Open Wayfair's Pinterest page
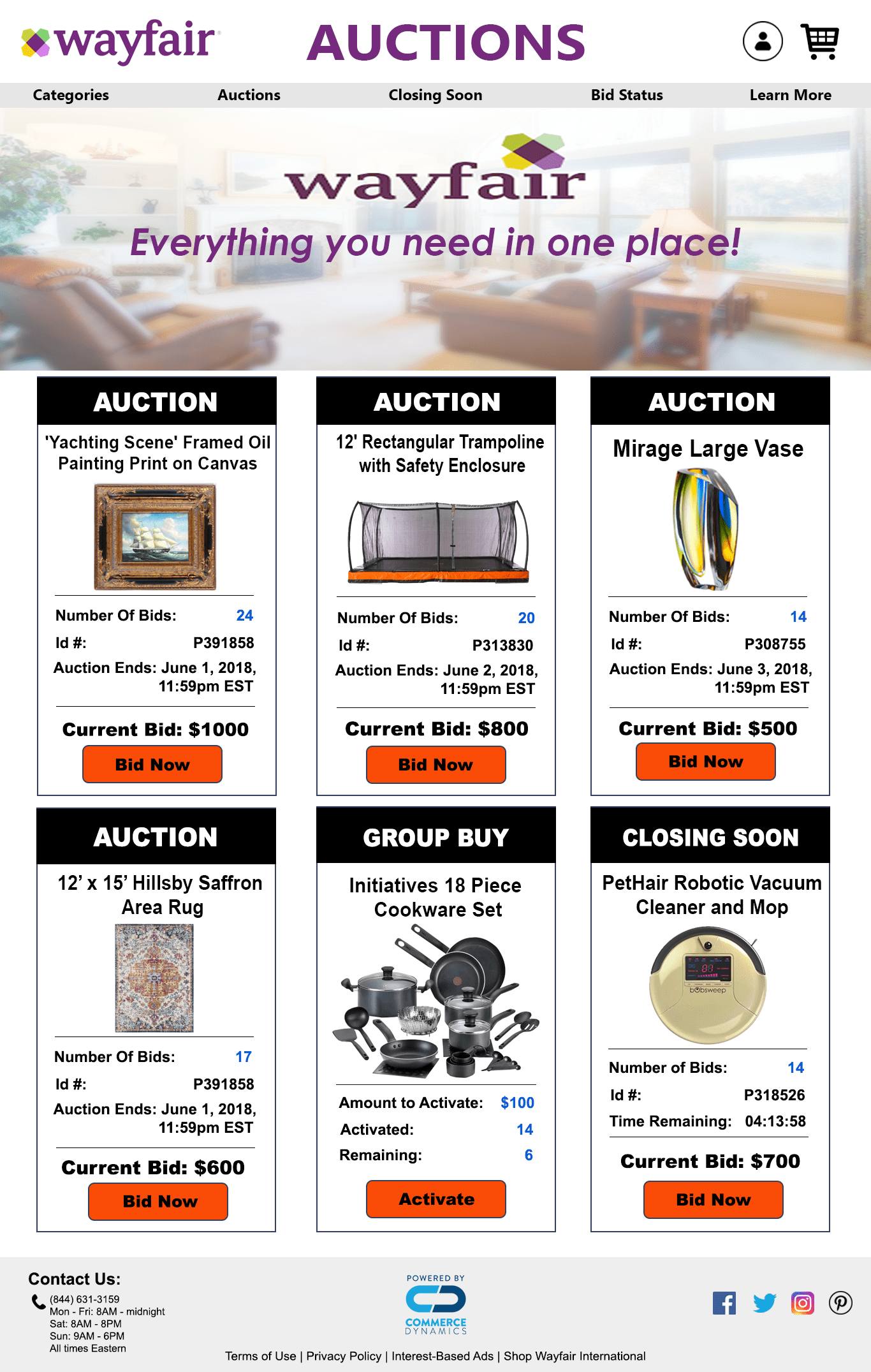The image size is (871, 1372). (840, 1302)
